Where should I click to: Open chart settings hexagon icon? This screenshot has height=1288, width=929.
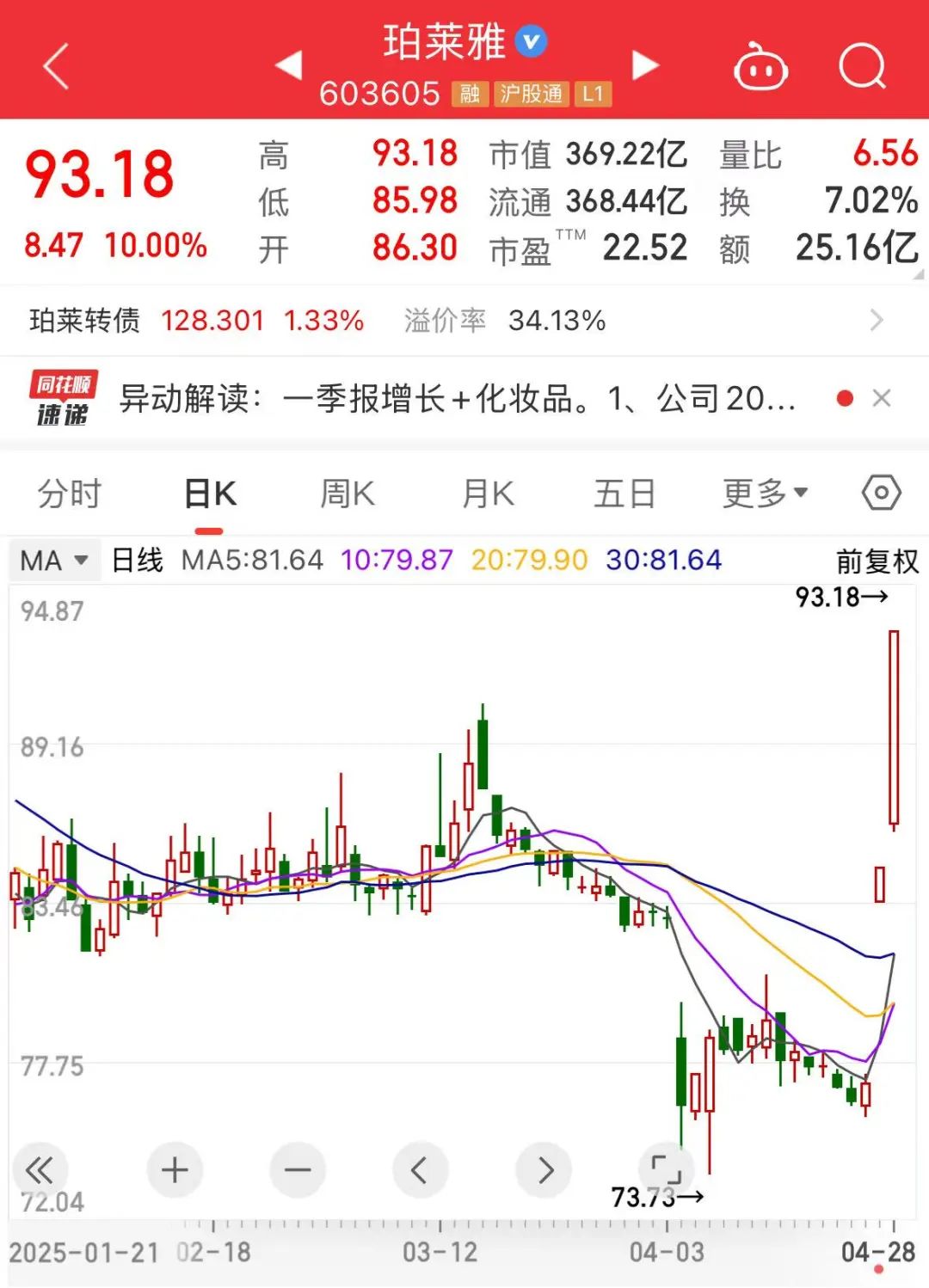click(881, 494)
